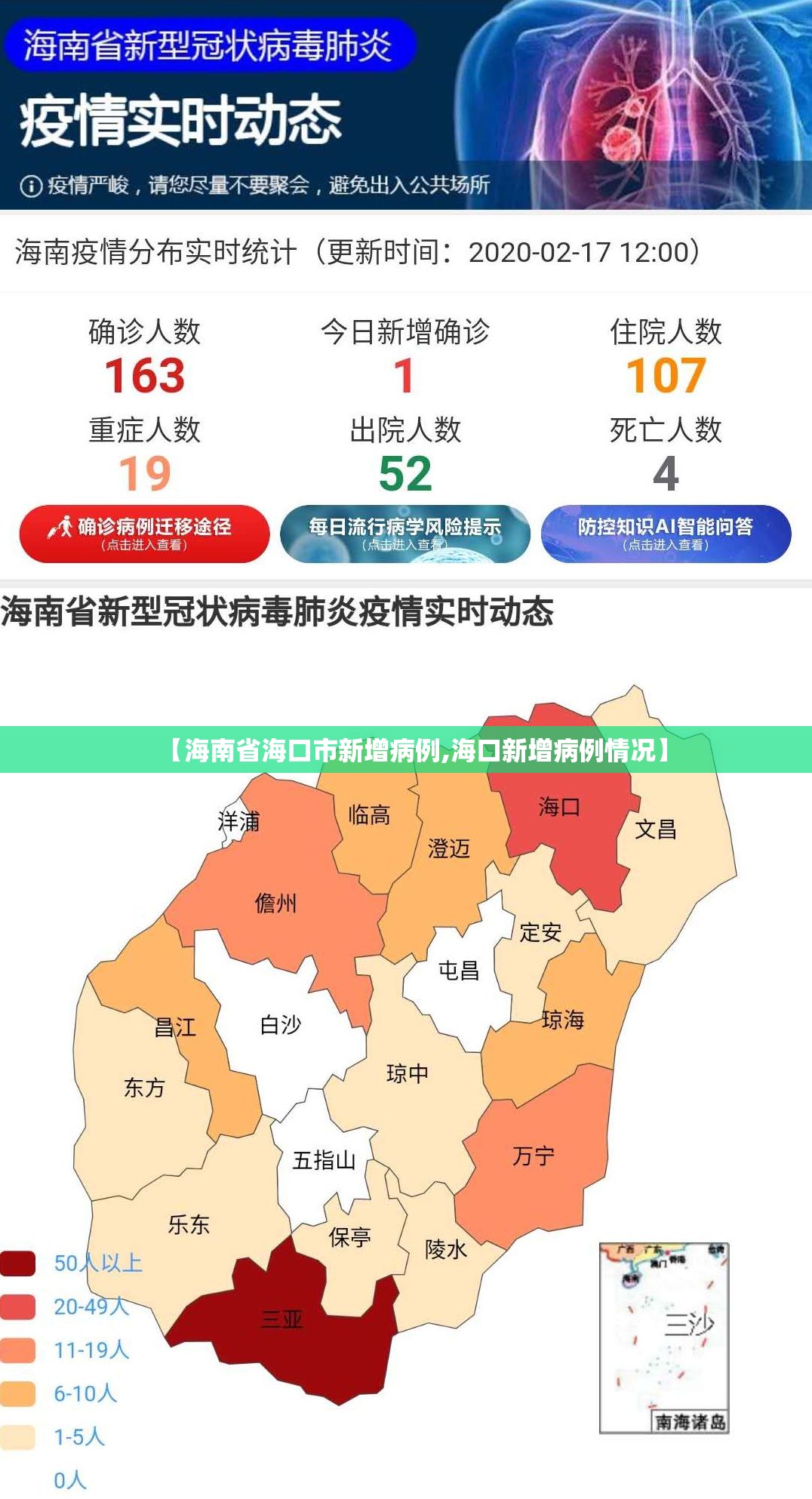View 每日流行病学风险提示
The image size is (812, 1499).
404,534
